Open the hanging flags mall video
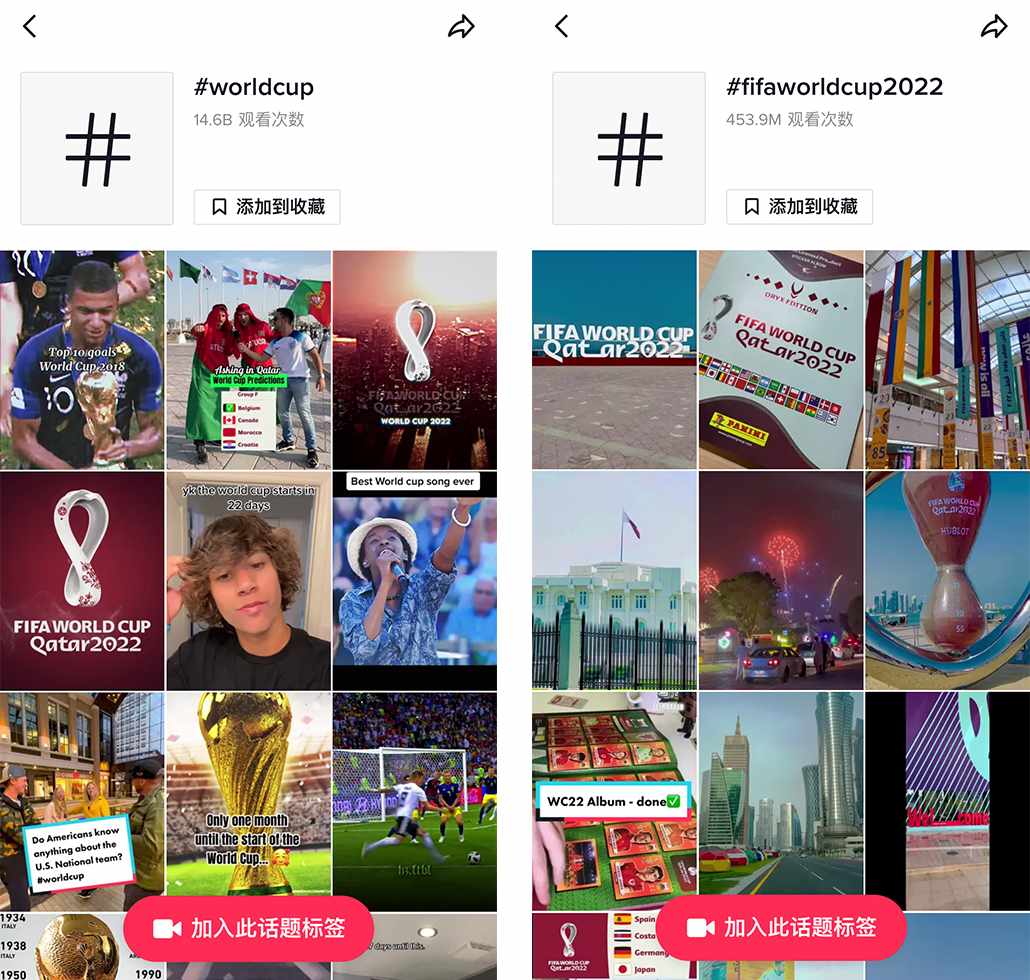 tap(946, 360)
